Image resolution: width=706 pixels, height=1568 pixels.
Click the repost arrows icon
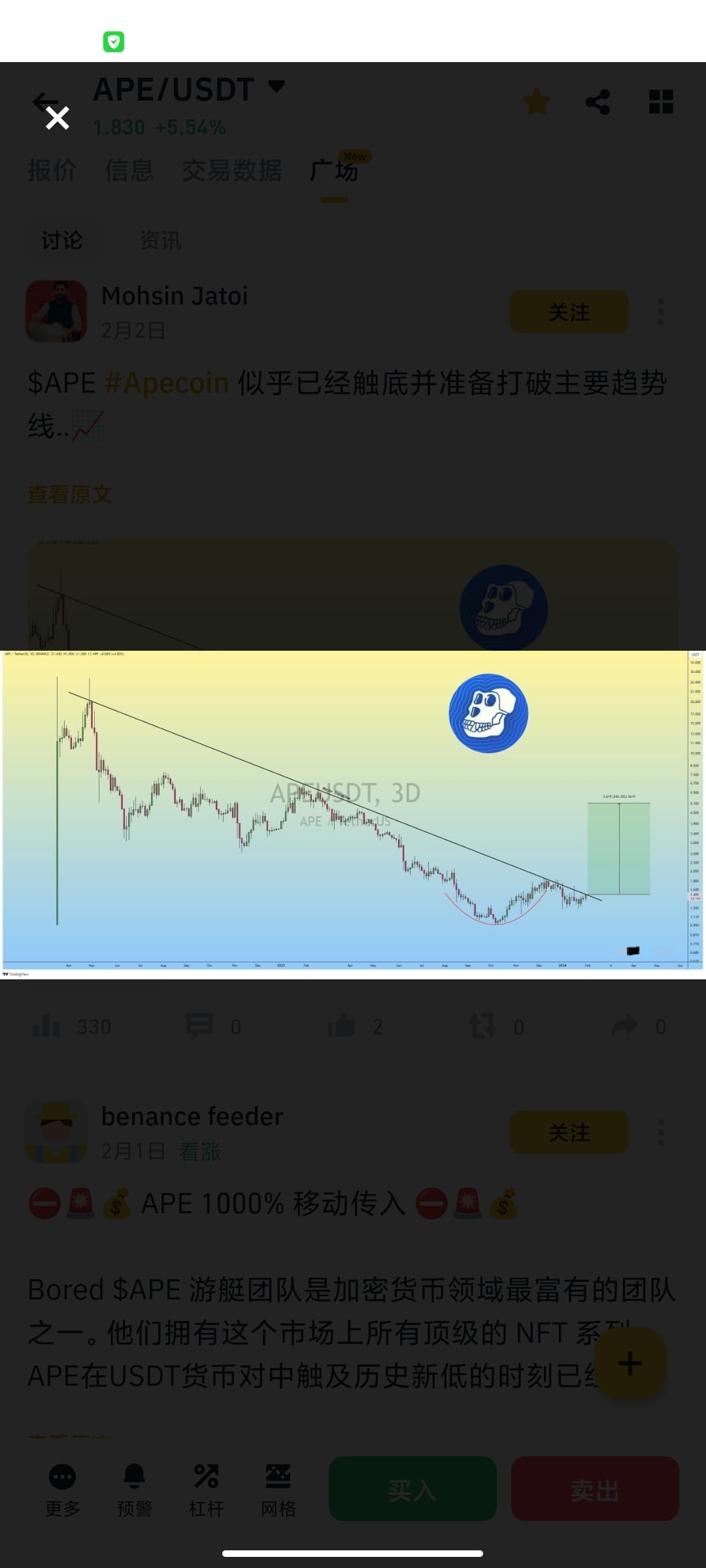point(484,1026)
